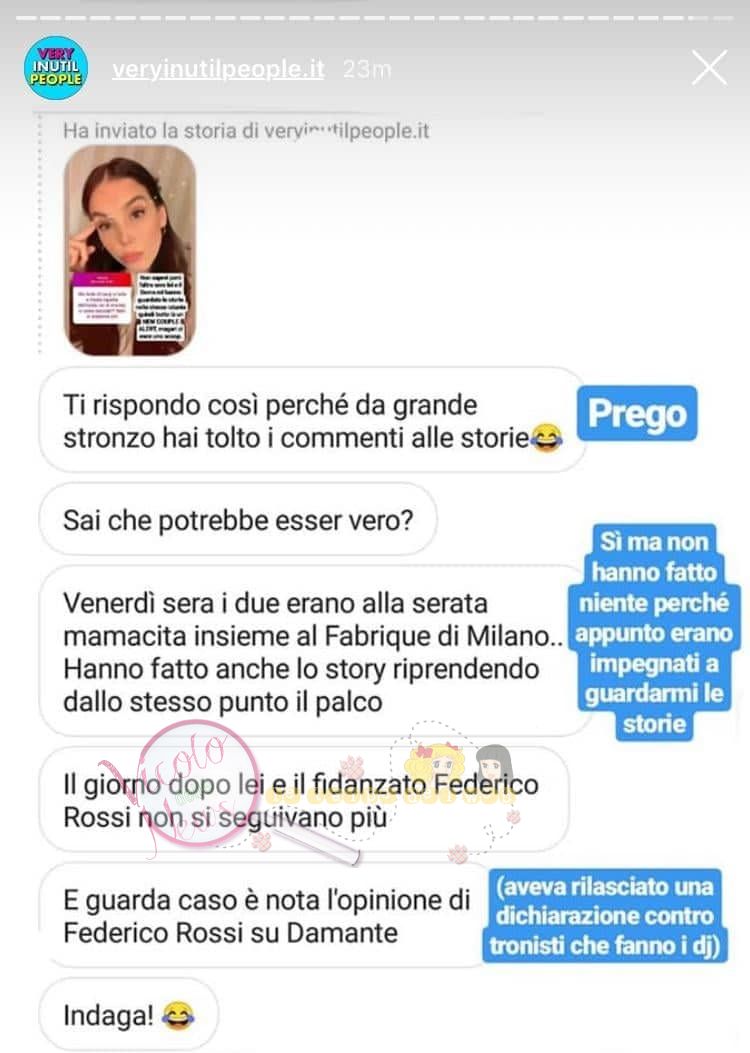Image resolution: width=750 pixels, height=1053 pixels.
Task: Close the story viewer
Action: click(x=709, y=68)
